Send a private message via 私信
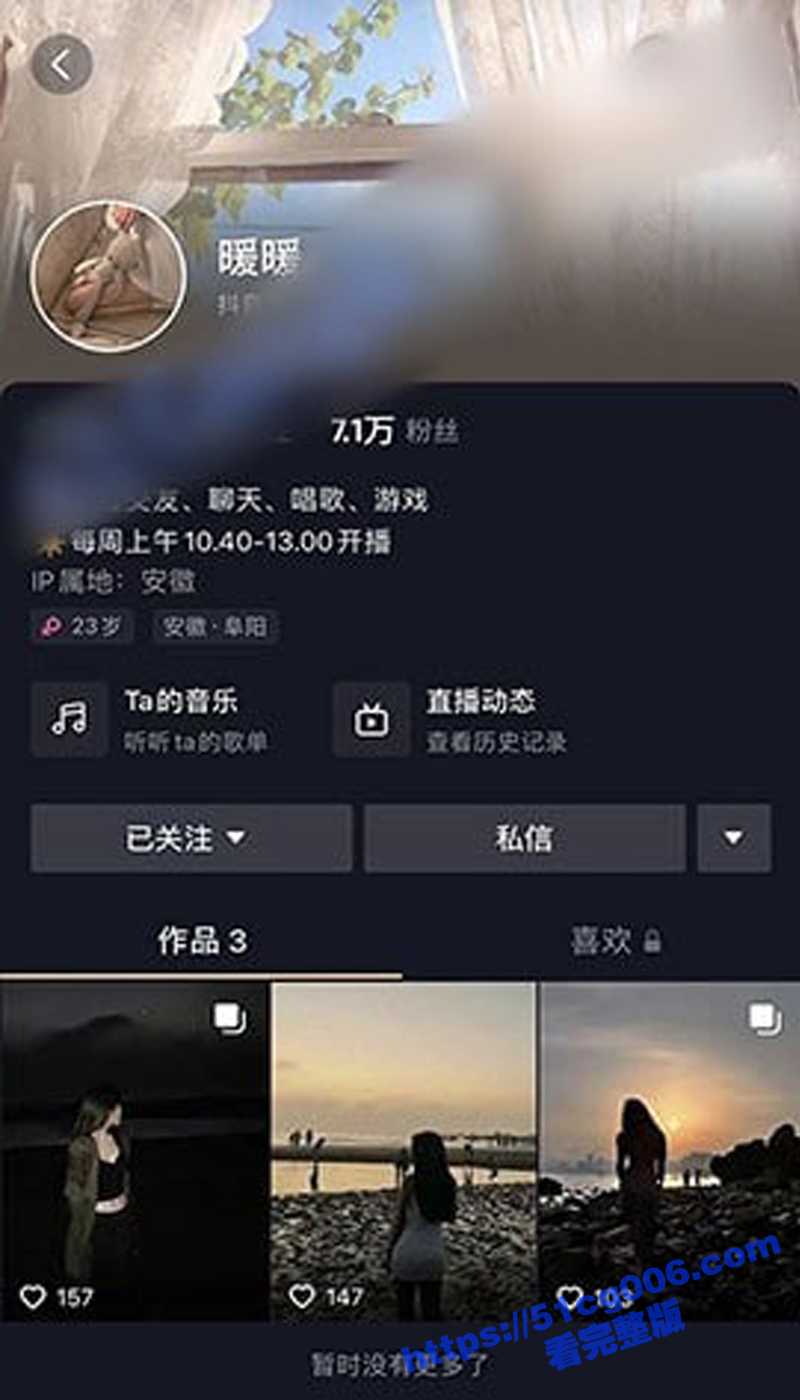This screenshot has width=800, height=1400. pyautogui.click(x=524, y=838)
